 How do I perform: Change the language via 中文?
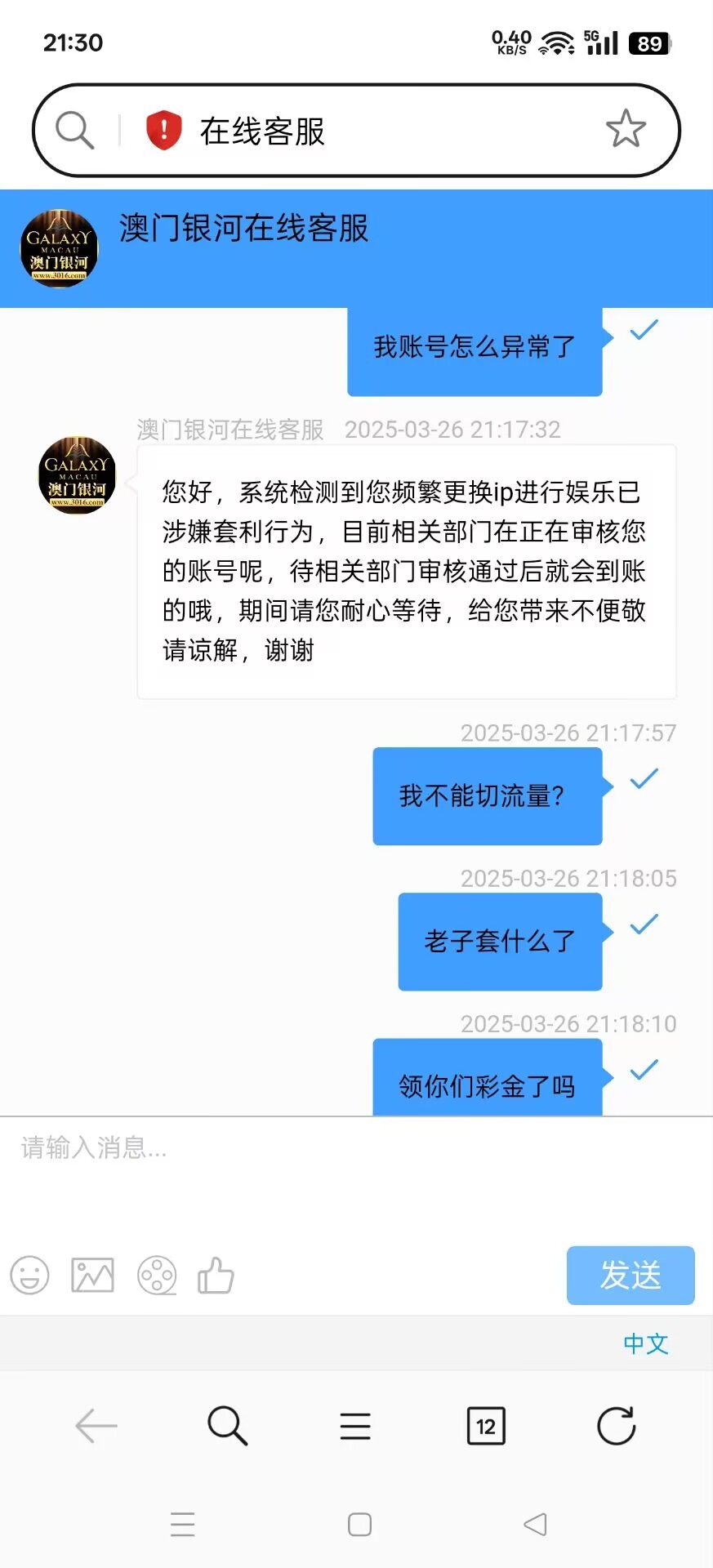click(645, 1343)
